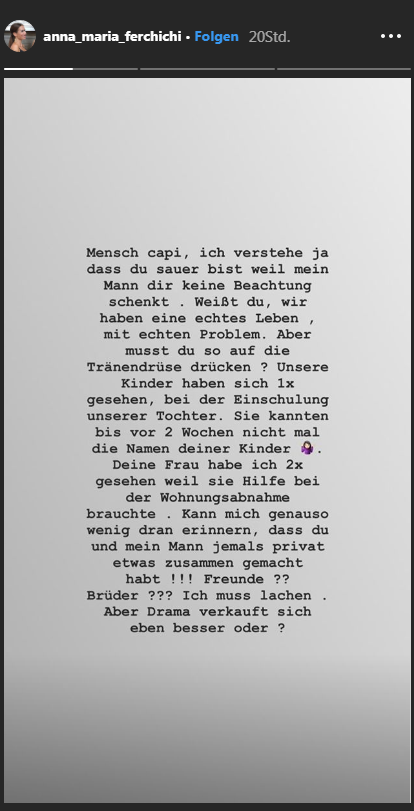Open the anna_maria_ferchichi username link
The width and height of the screenshot is (414, 811).
[x=112, y=37]
